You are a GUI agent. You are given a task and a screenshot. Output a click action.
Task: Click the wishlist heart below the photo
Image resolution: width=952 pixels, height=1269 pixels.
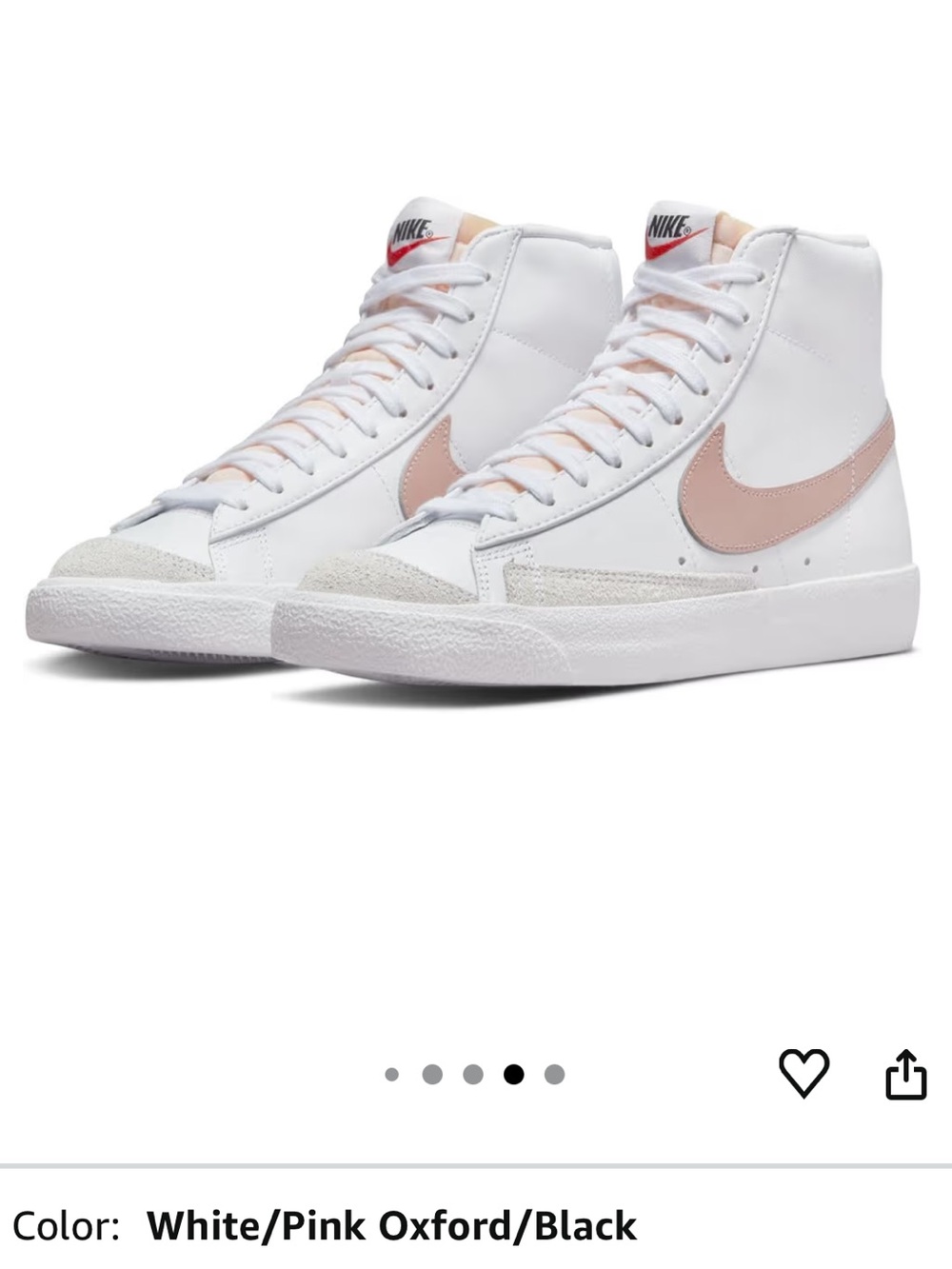pos(805,1074)
